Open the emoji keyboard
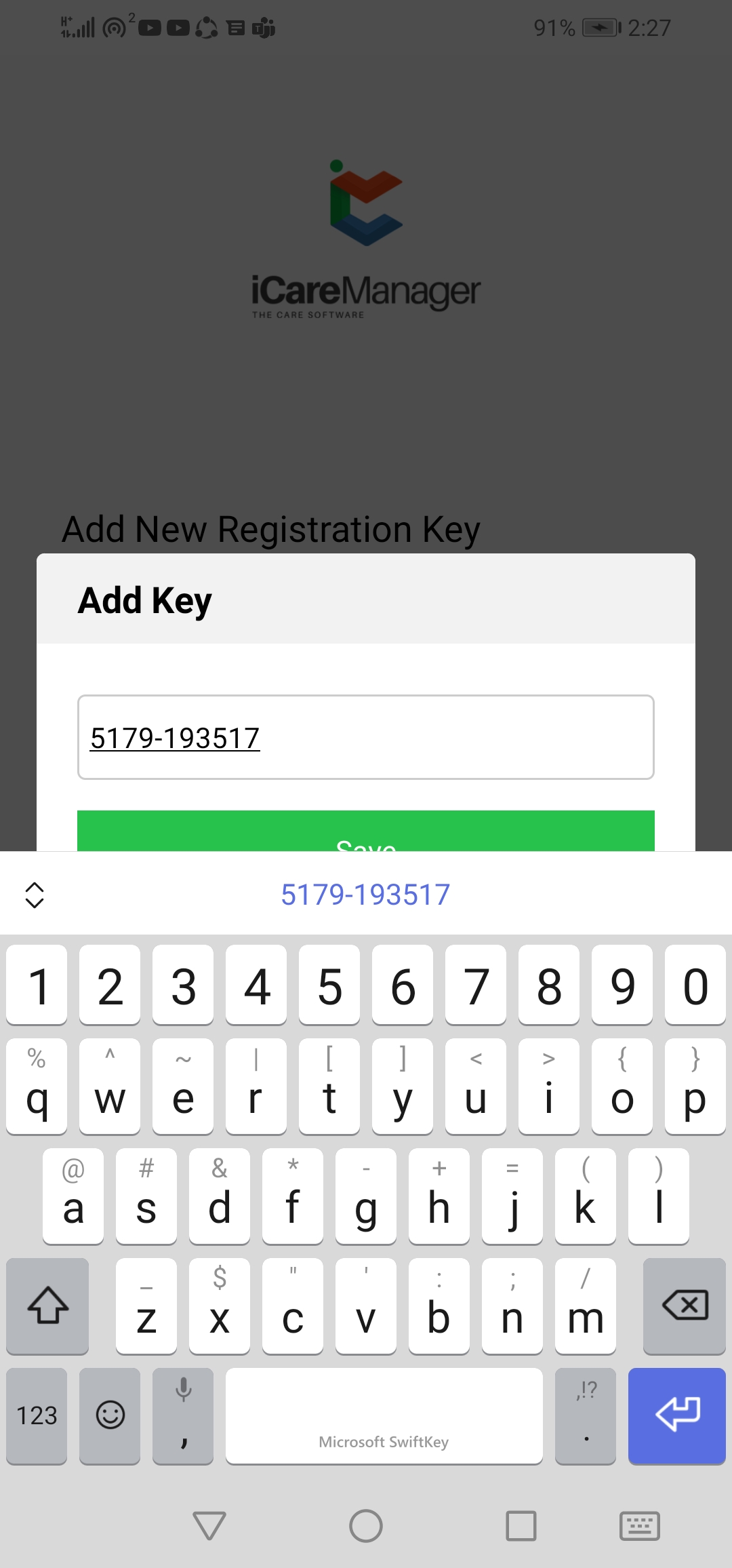 110,1415
